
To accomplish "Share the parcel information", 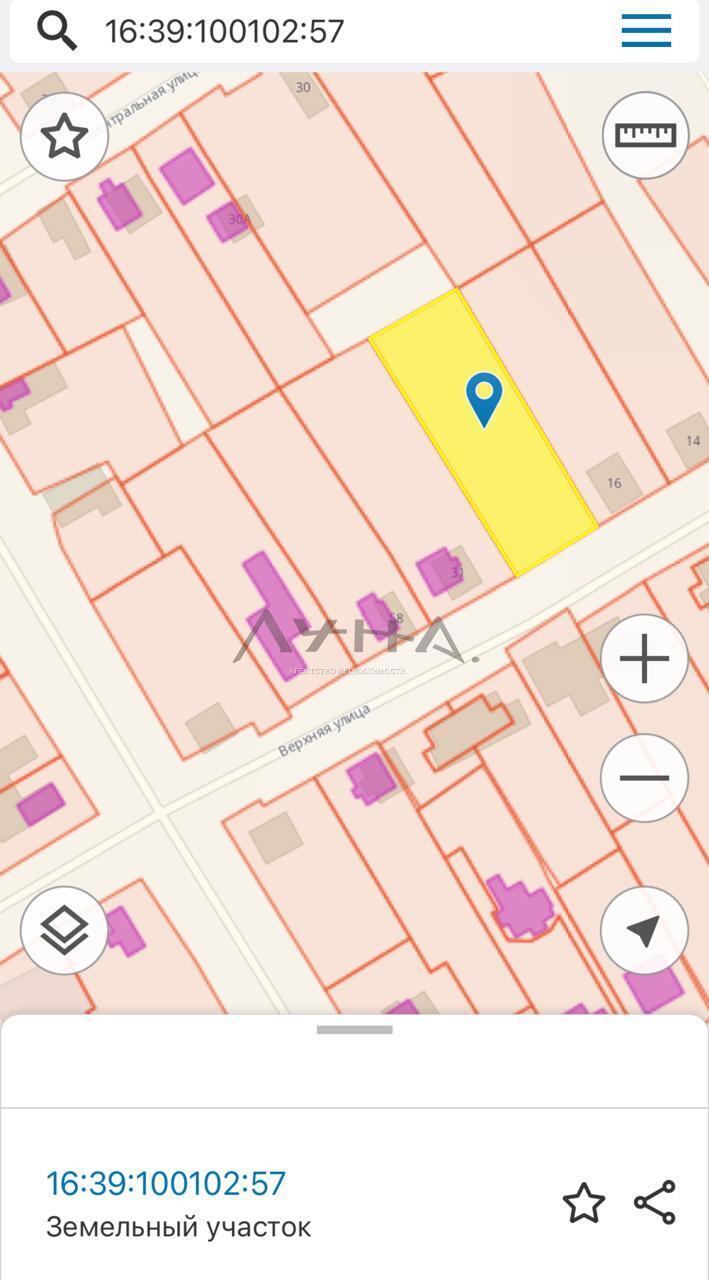I will point(655,1203).
